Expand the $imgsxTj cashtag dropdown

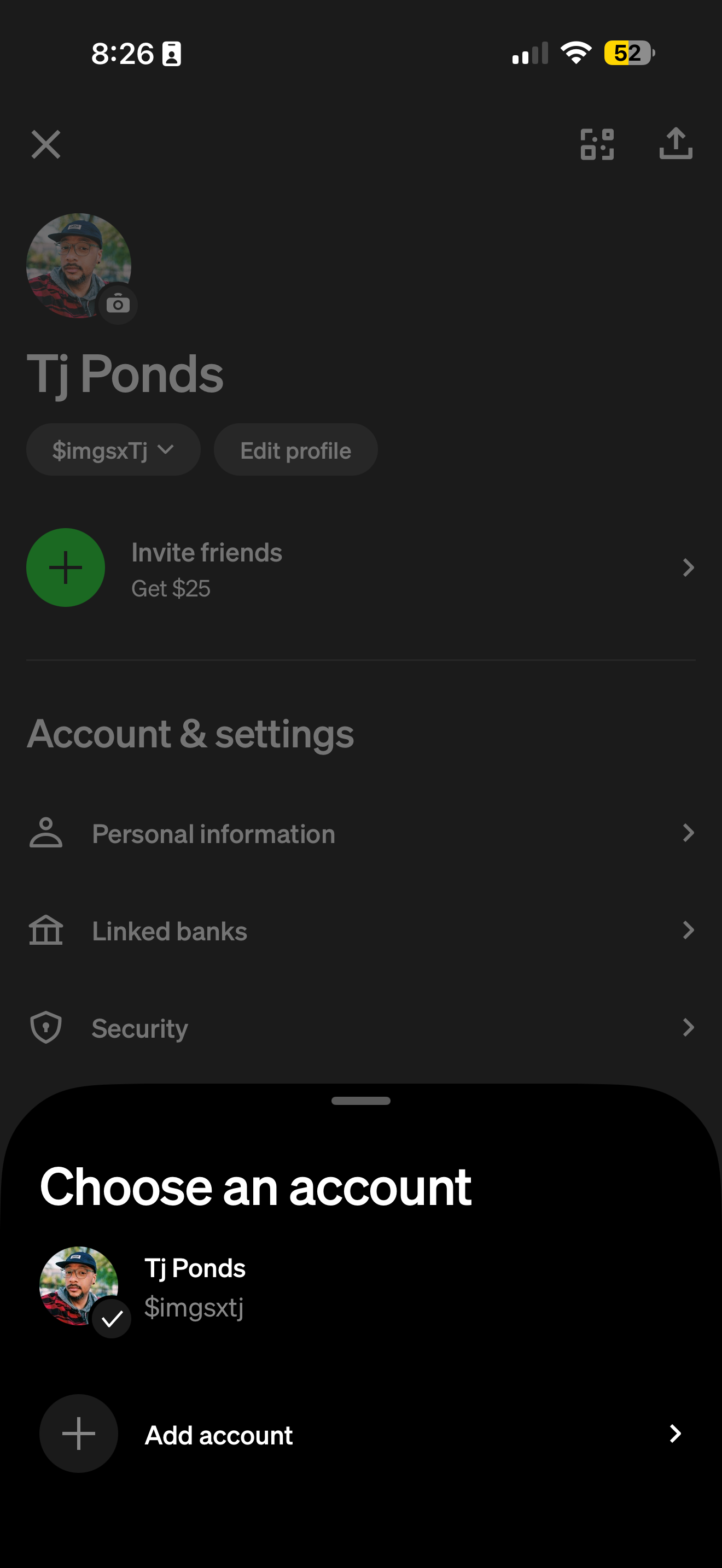coord(113,450)
